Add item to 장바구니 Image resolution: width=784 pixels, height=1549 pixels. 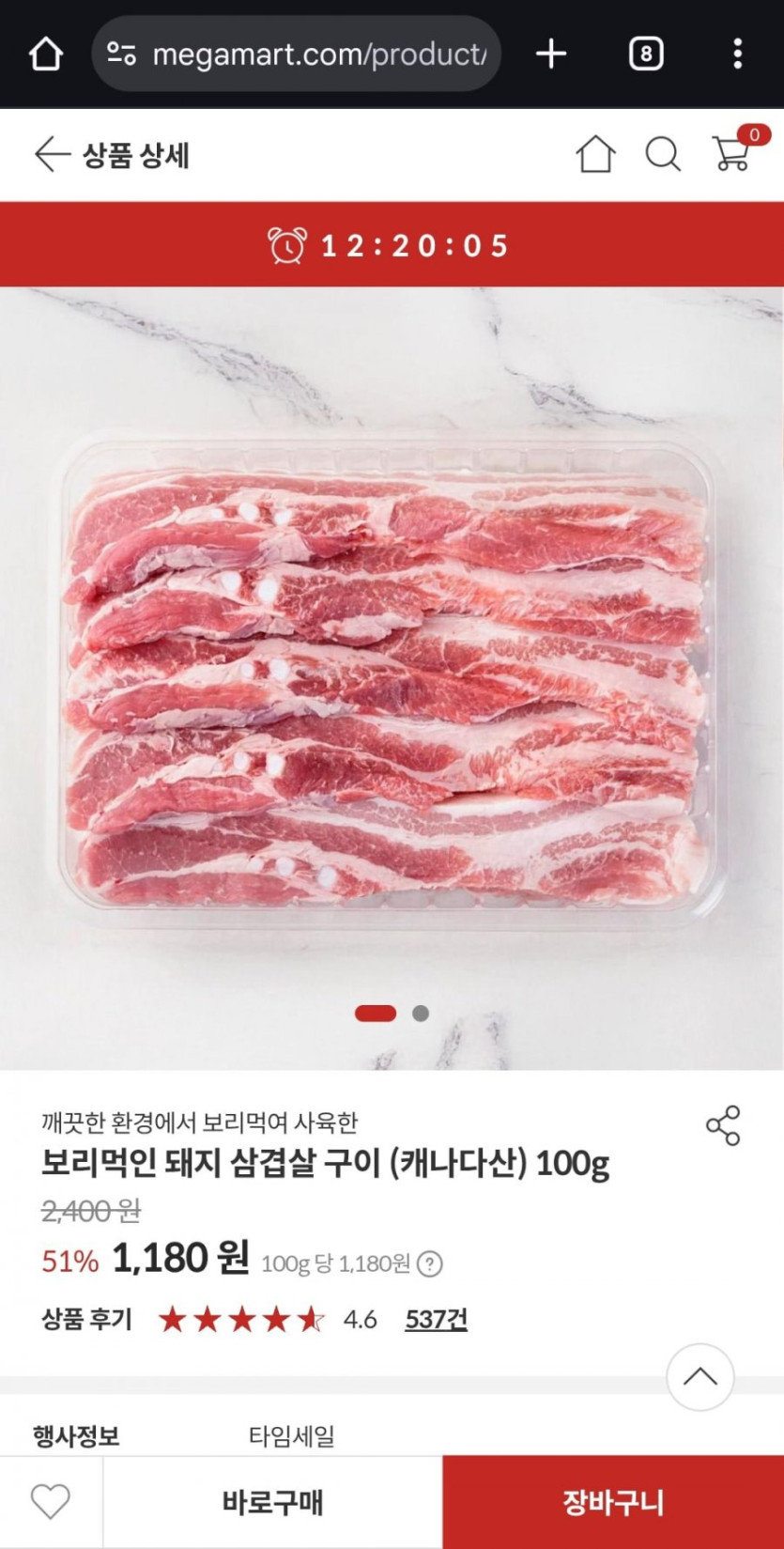[x=613, y=1502]
